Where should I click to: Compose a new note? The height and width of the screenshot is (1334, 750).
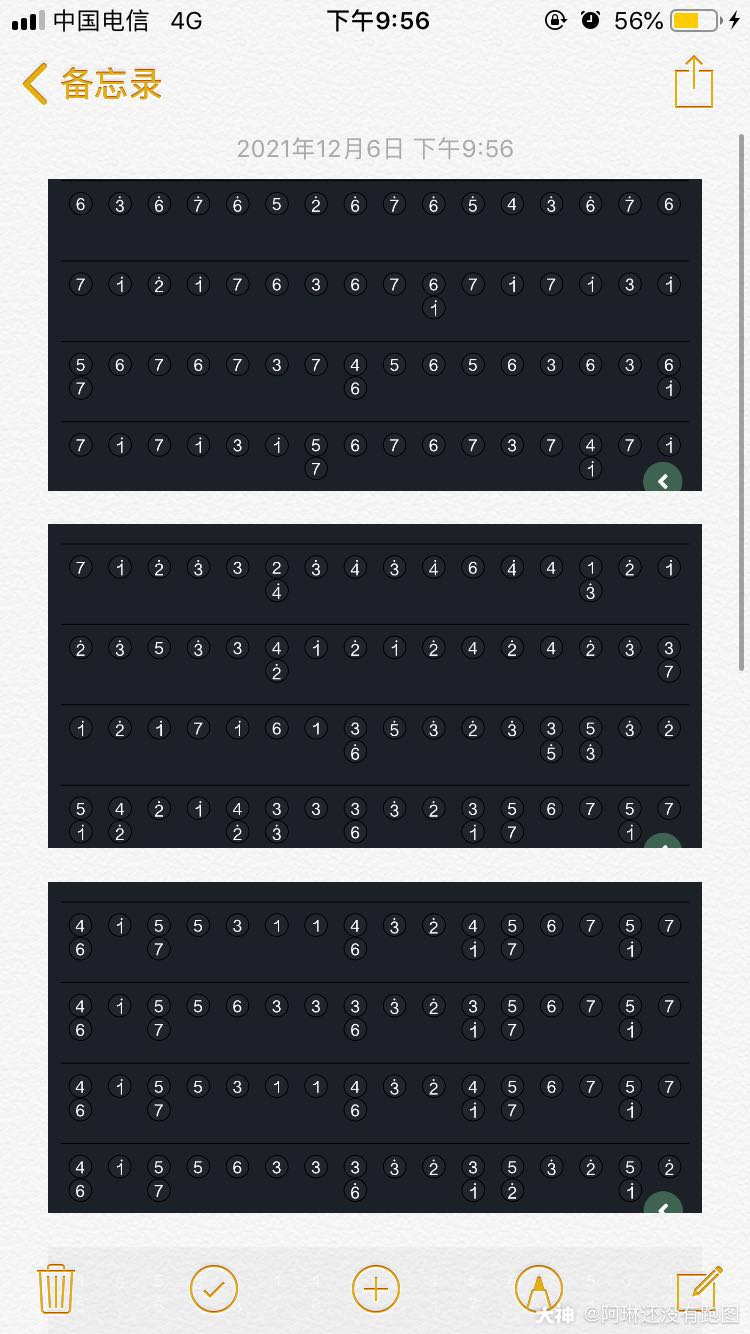pos(698,1288)
